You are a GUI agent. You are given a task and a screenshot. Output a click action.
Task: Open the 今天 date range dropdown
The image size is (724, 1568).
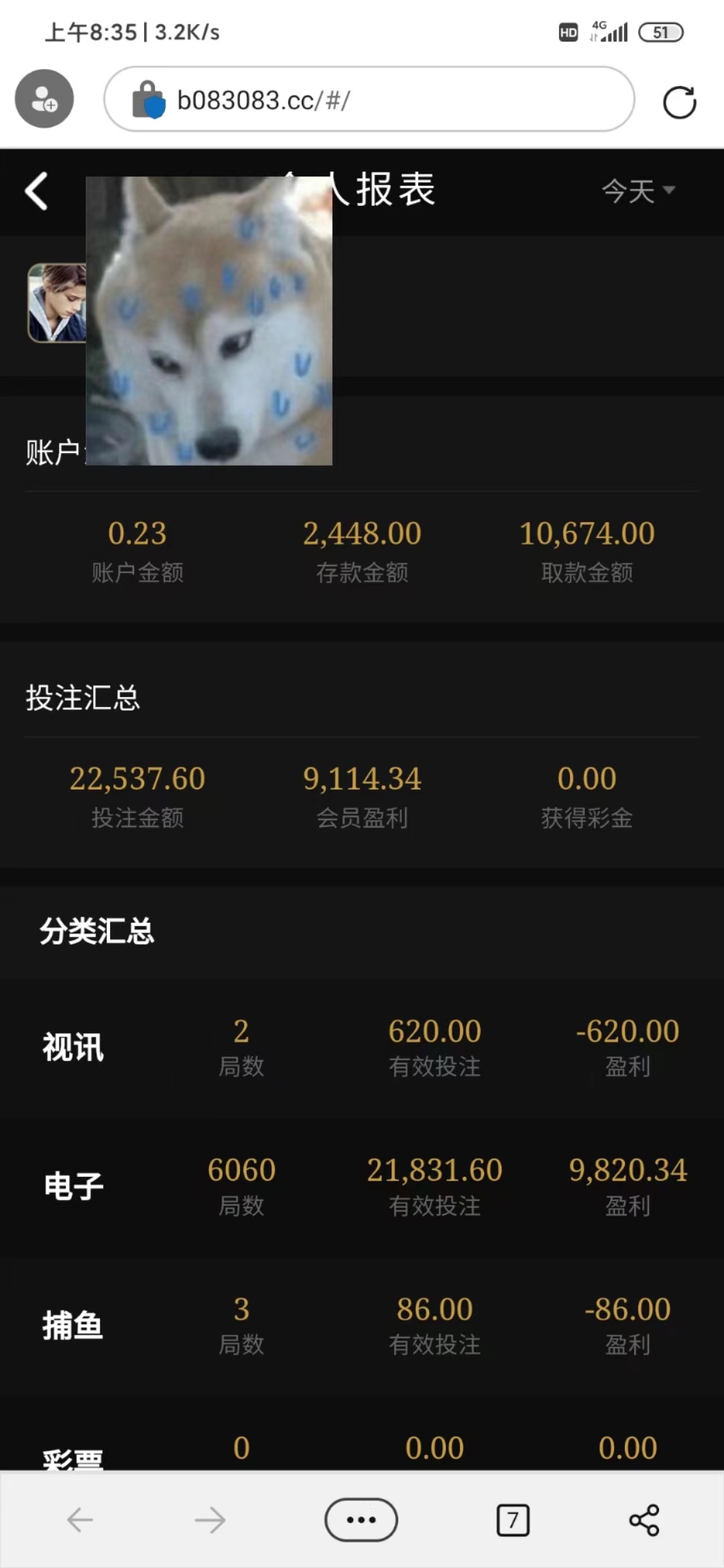tap(637, 191)
